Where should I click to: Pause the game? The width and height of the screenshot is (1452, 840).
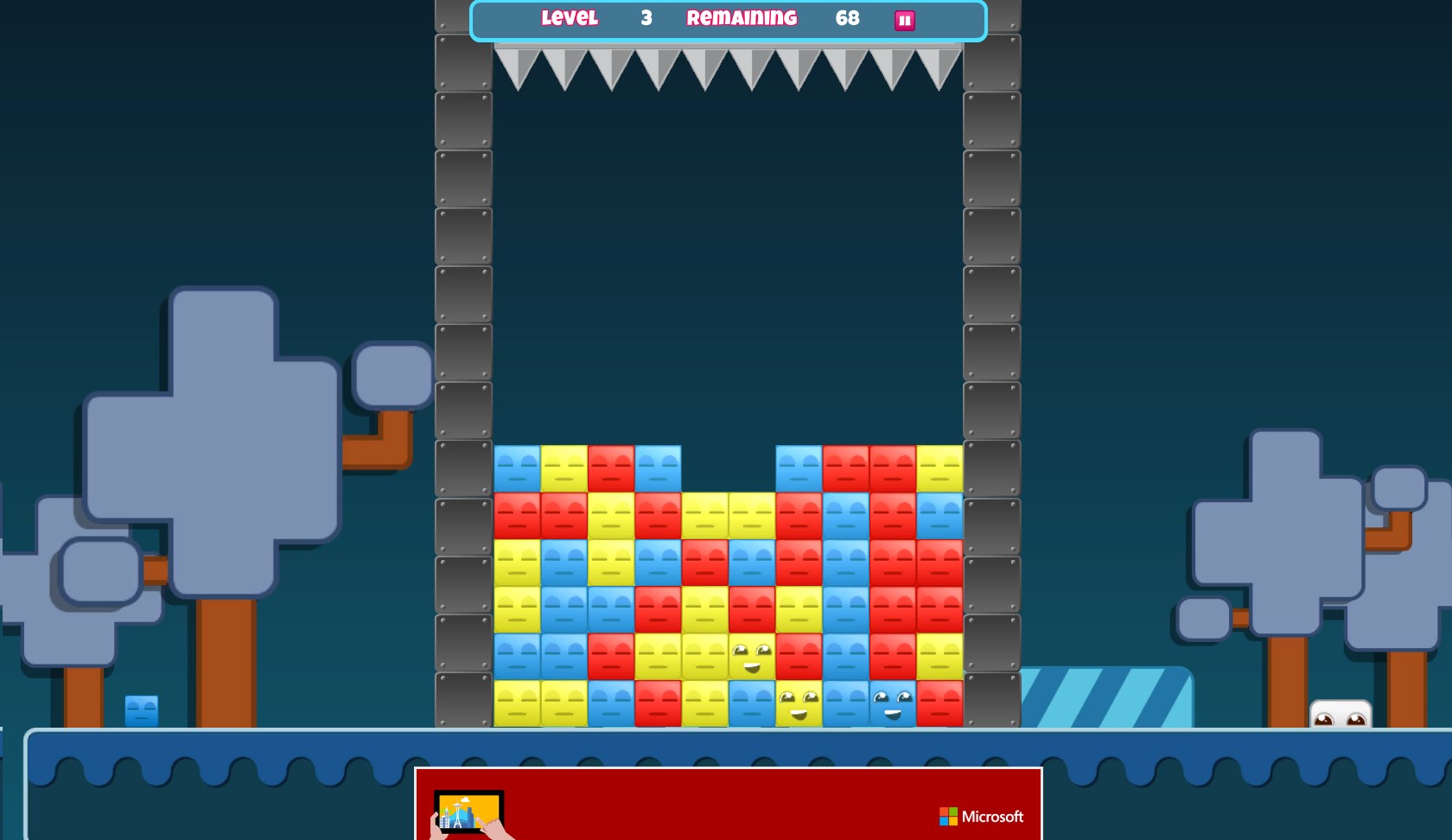(904, 20)
